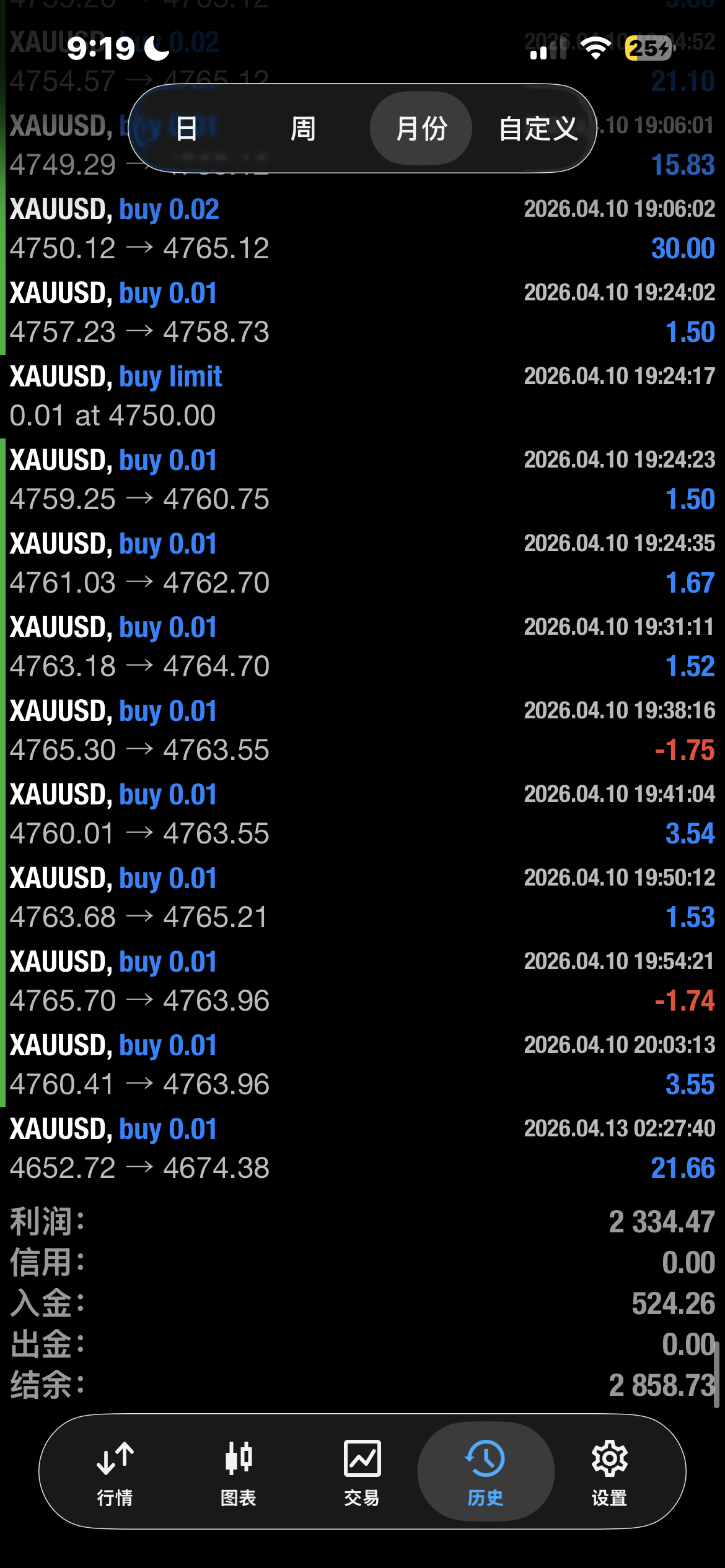Show the trade from 4763.18 to 4764.70
Image resolution: width=725 pixels, height=1568 pixels.
(362, 647)
